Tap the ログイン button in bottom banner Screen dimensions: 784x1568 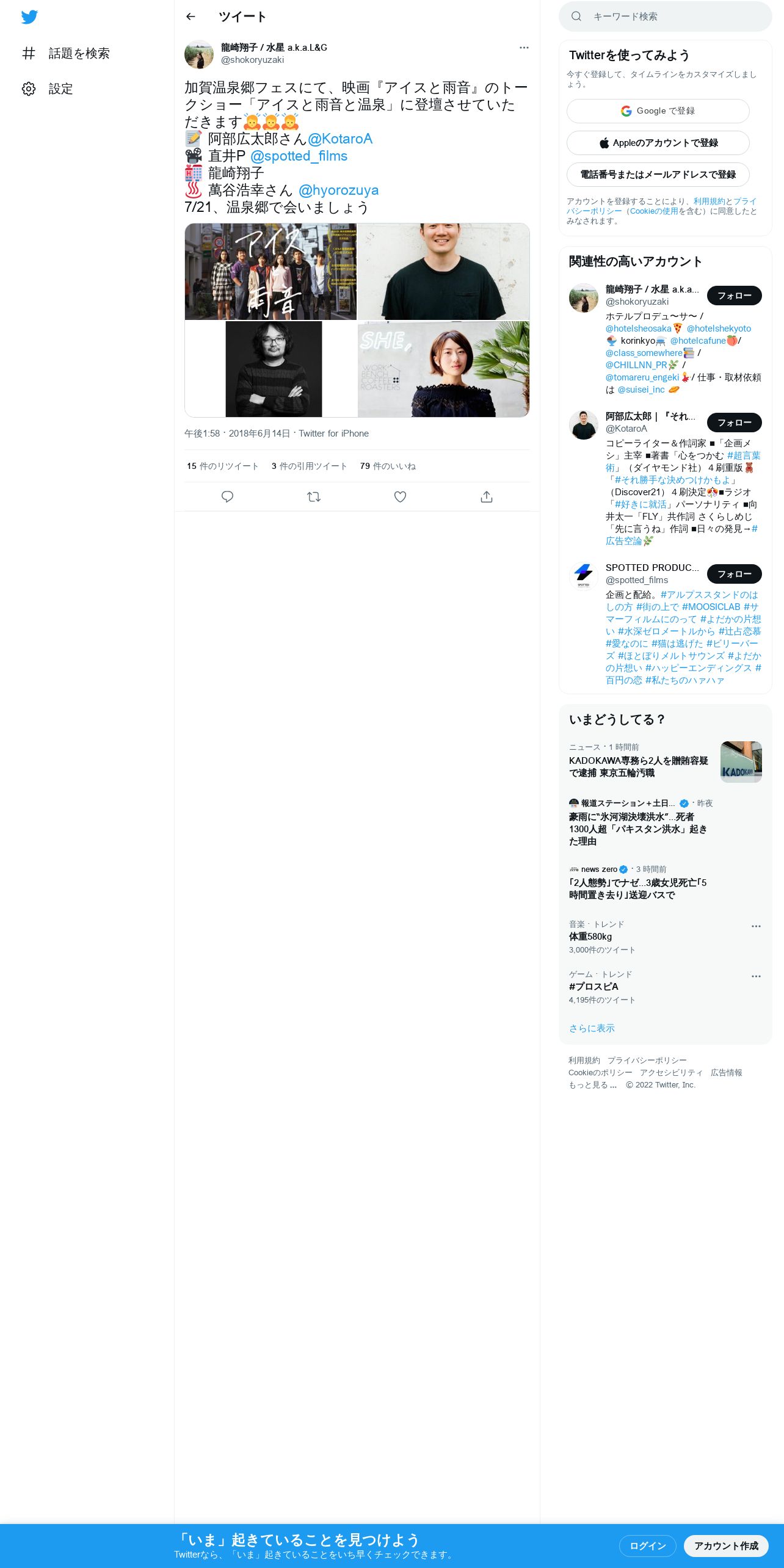click(647, 1546)
